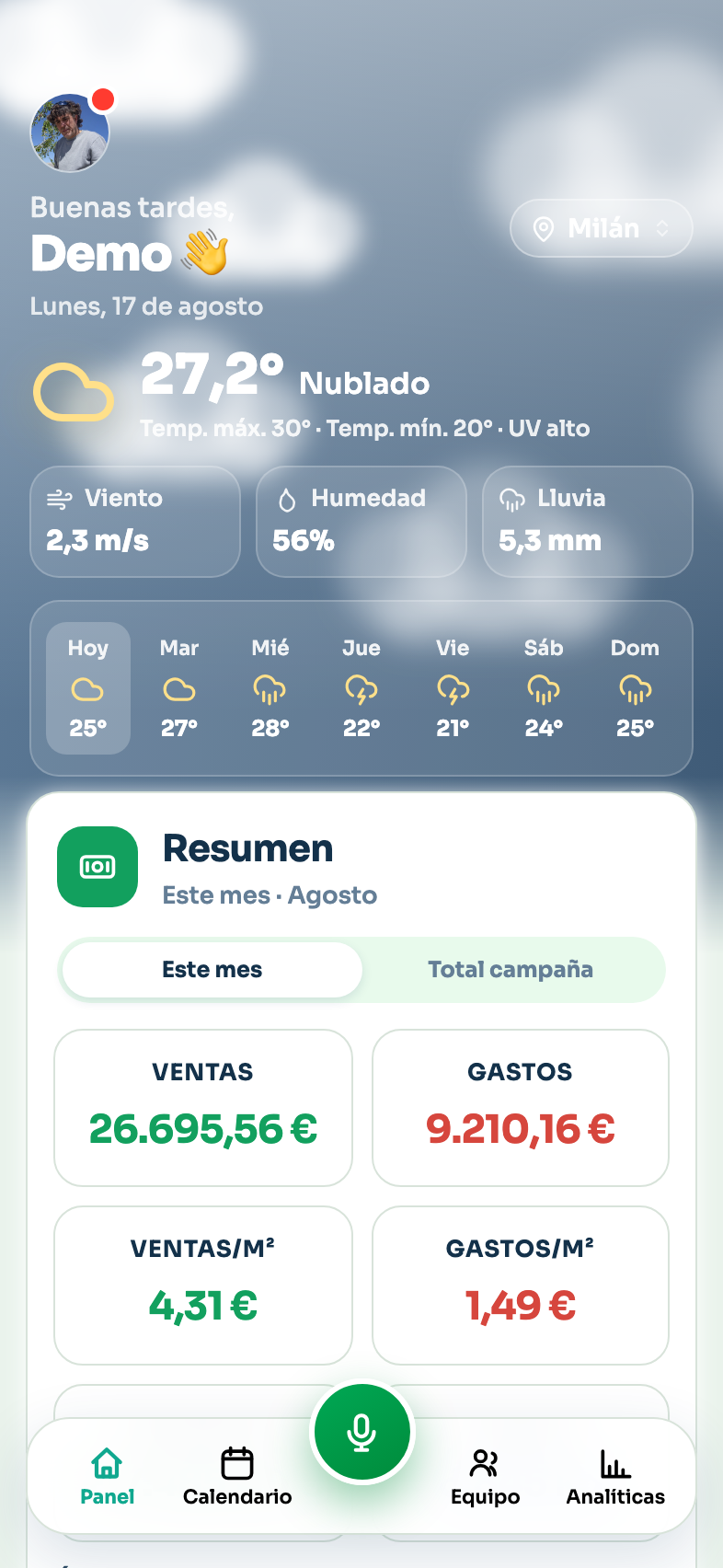Screen dimensions: 723x1568
Task: Select the Mar forecast day
Action: 179,688
